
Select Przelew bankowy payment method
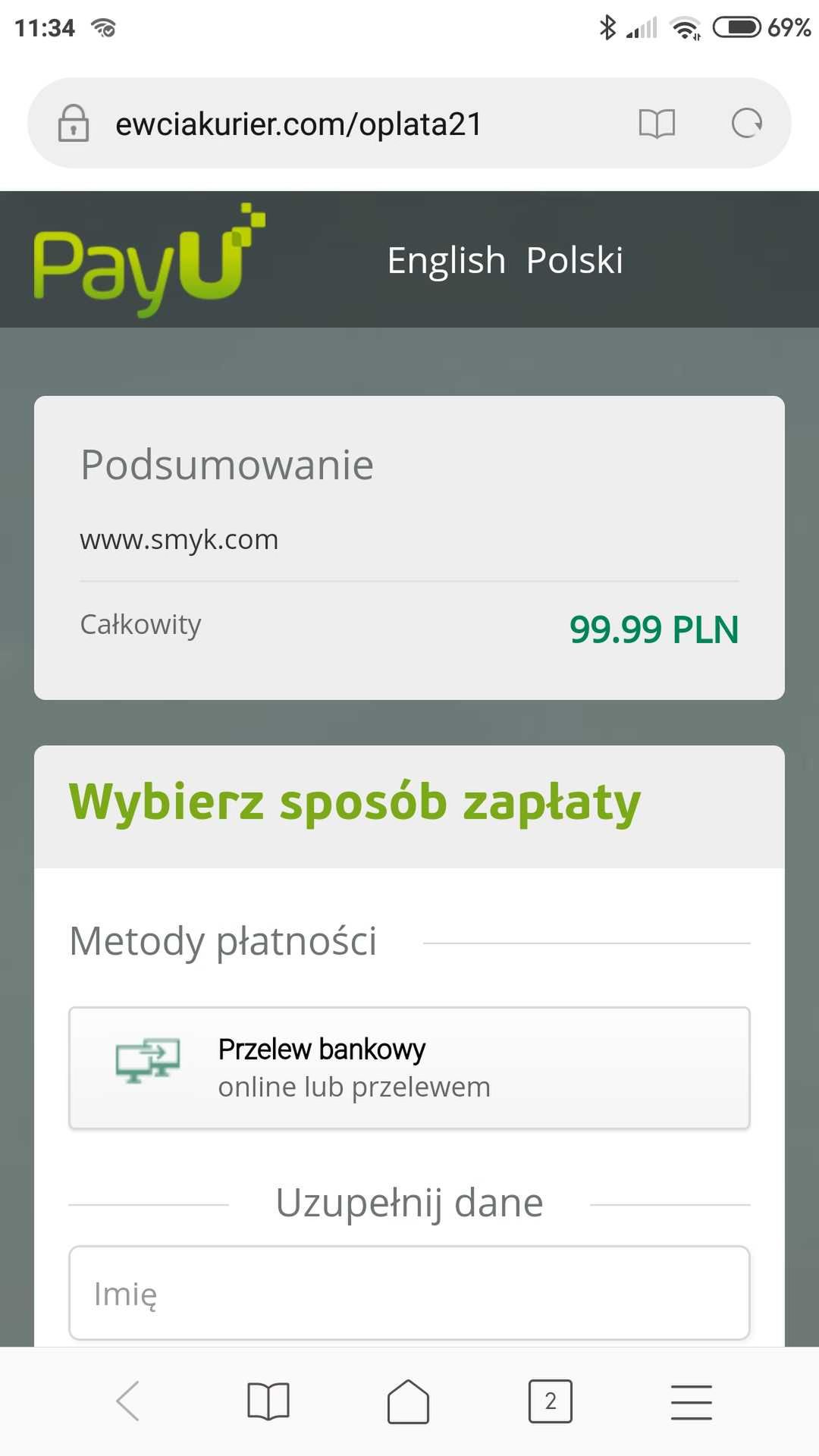tap(409, 1068)
